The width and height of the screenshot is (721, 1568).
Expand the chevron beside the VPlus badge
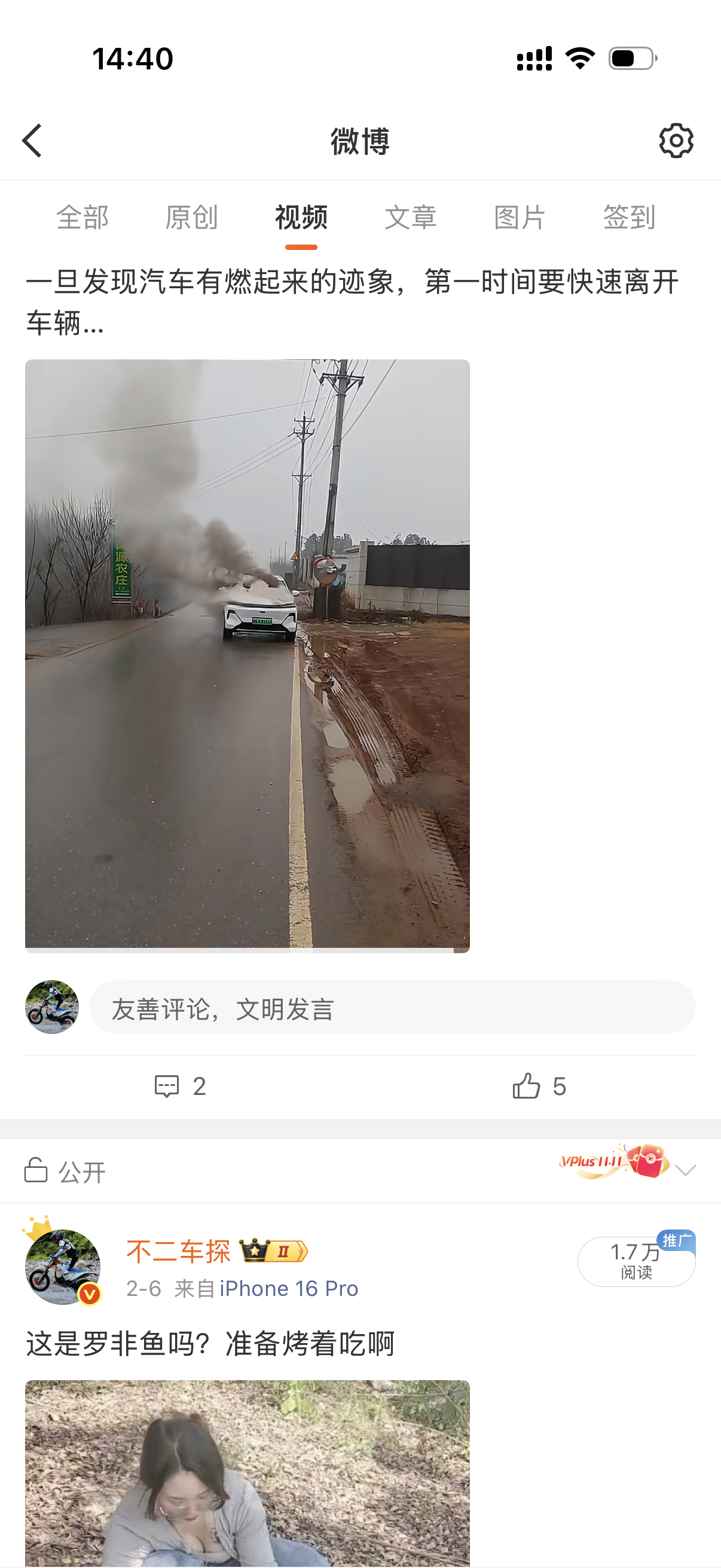[685, 1170]
